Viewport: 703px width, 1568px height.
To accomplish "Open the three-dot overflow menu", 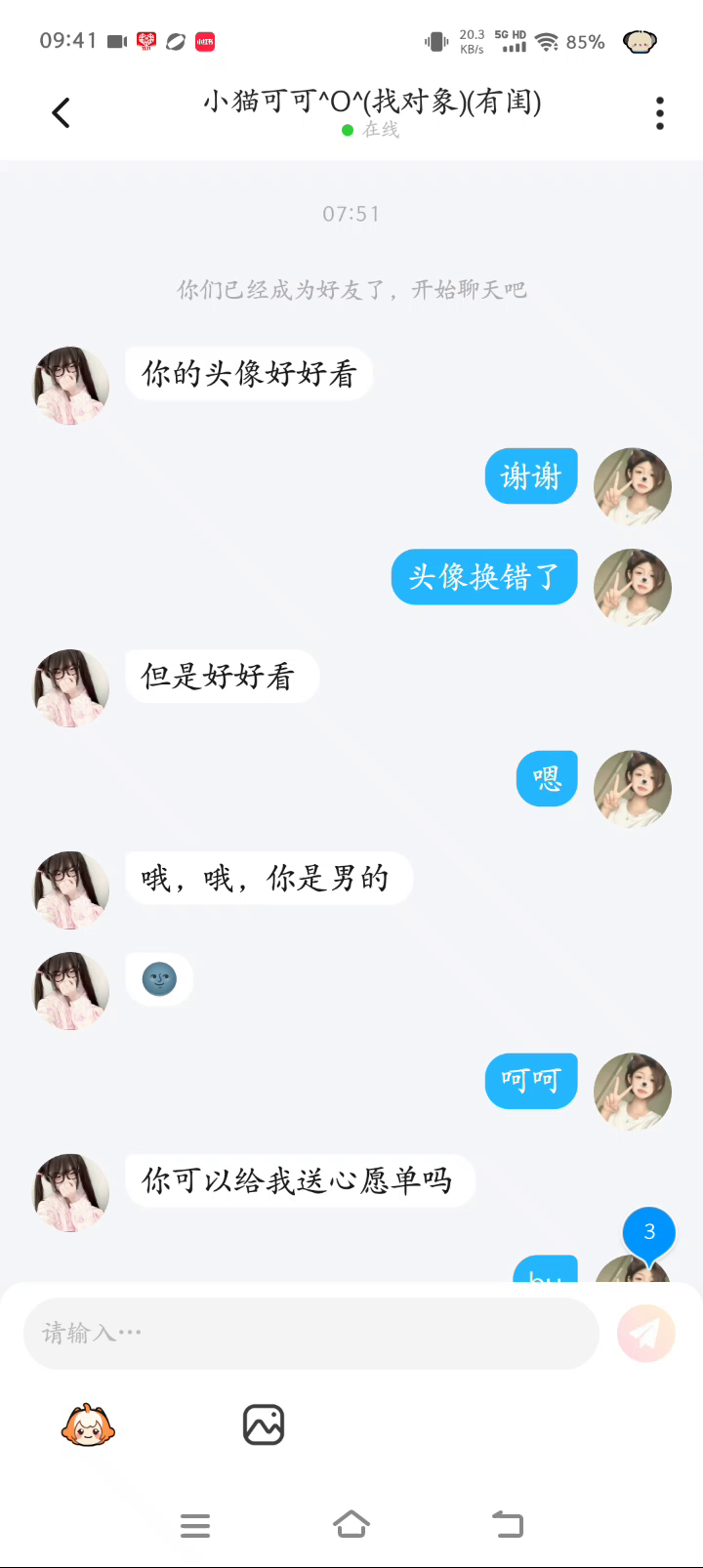I will [660, 113].
